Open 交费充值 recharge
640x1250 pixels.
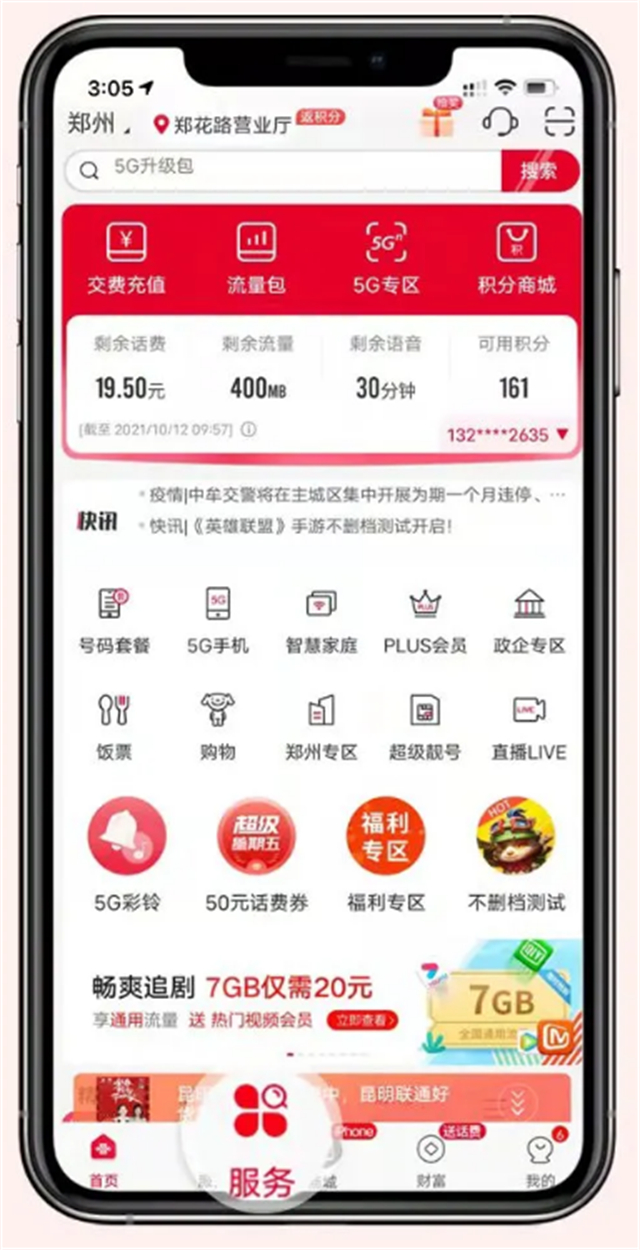tap(126, 258)
